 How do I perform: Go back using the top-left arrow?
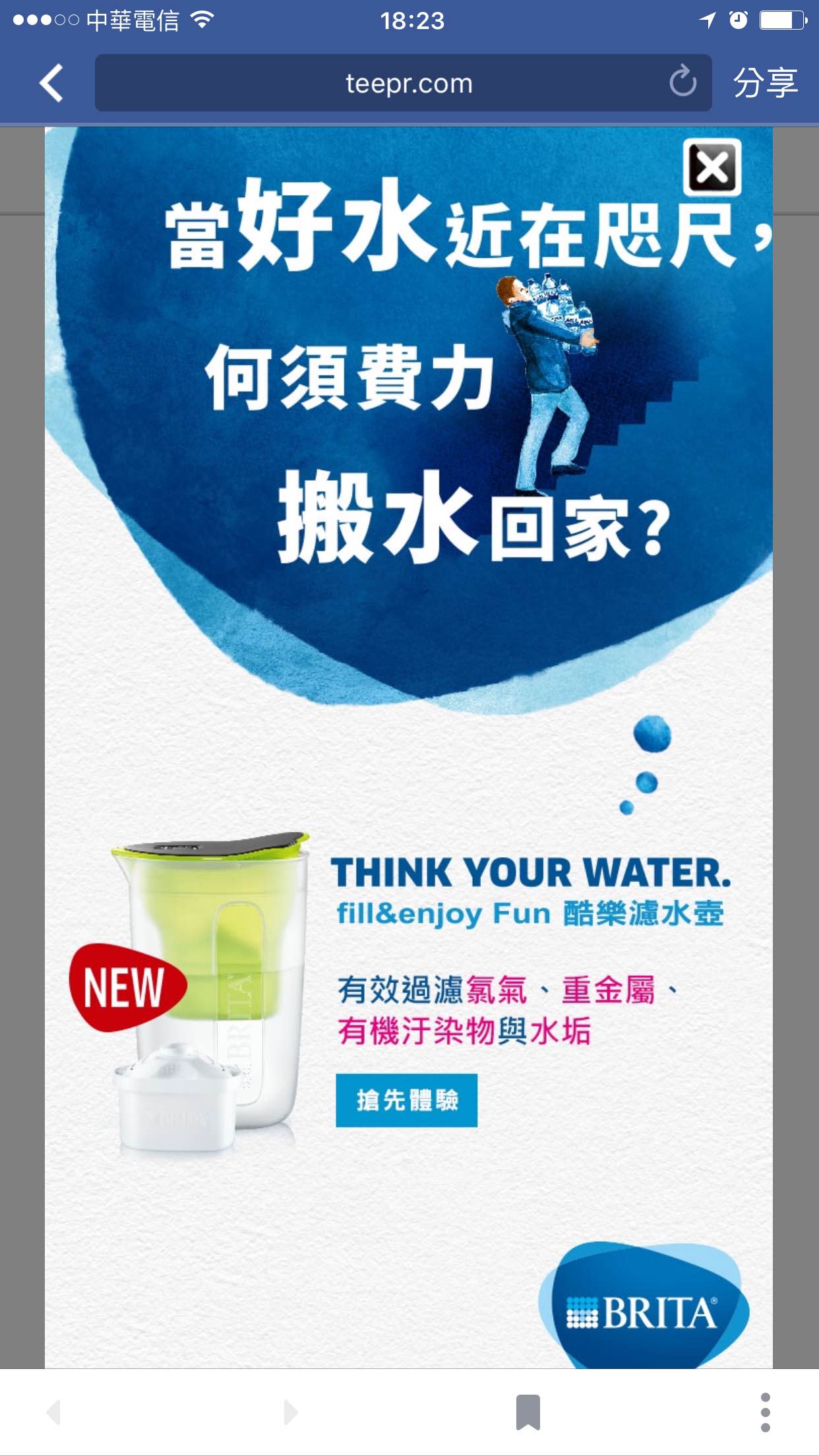(x=51, y=83)
